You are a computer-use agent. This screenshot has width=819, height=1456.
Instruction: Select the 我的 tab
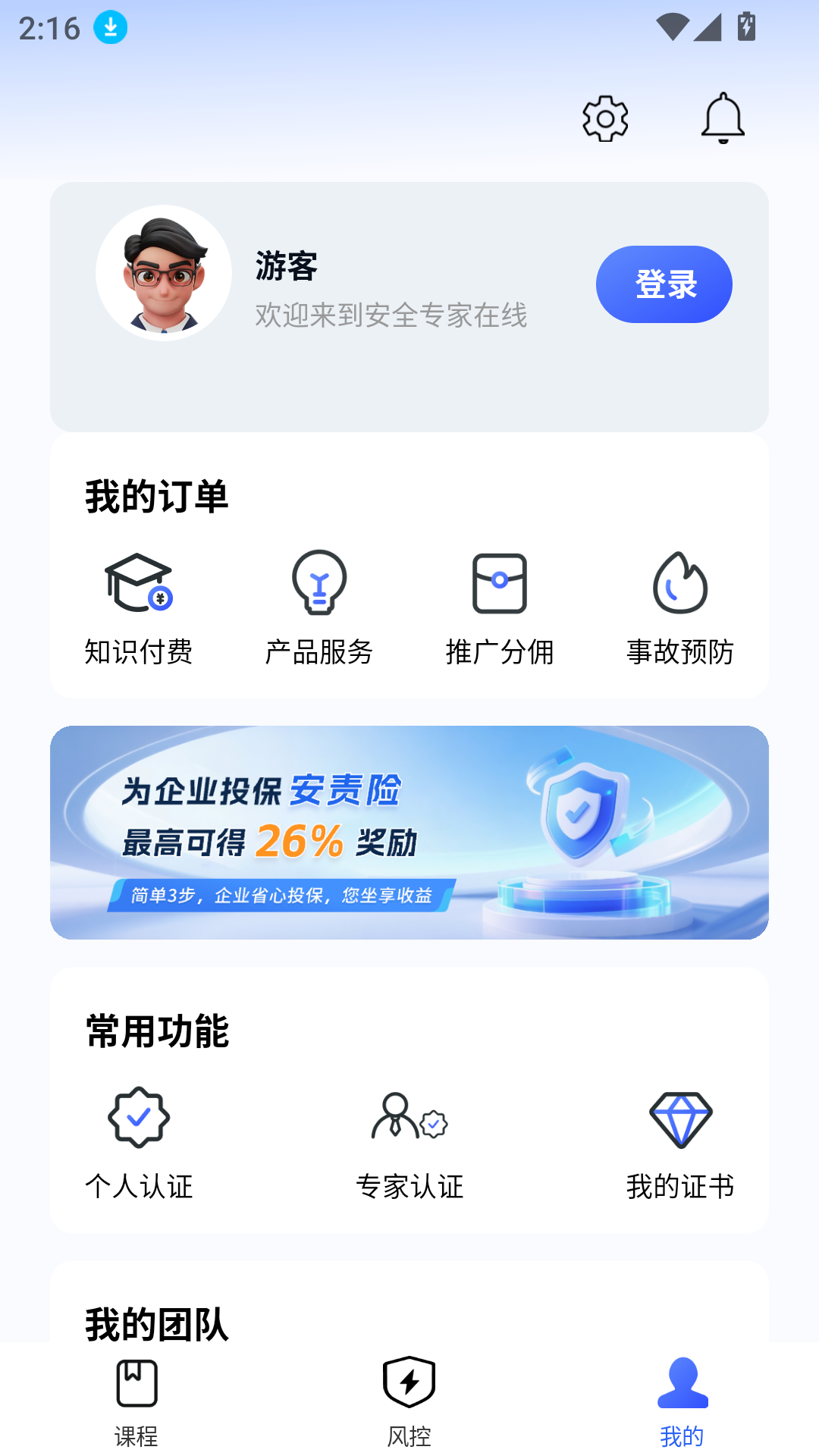(682, 1407)
